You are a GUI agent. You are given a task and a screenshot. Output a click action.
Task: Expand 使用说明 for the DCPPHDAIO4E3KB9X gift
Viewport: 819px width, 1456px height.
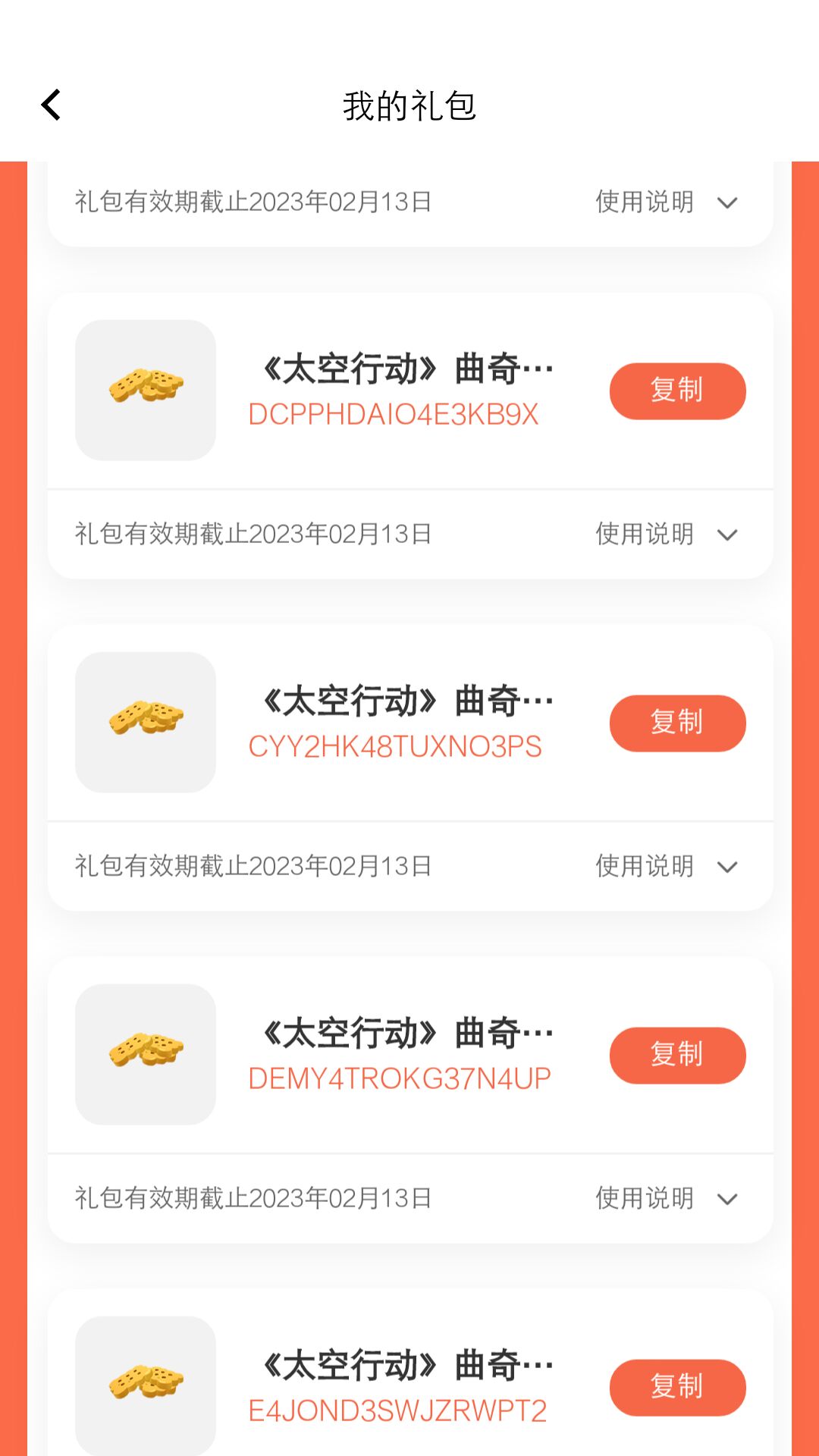tap(666, 535)
